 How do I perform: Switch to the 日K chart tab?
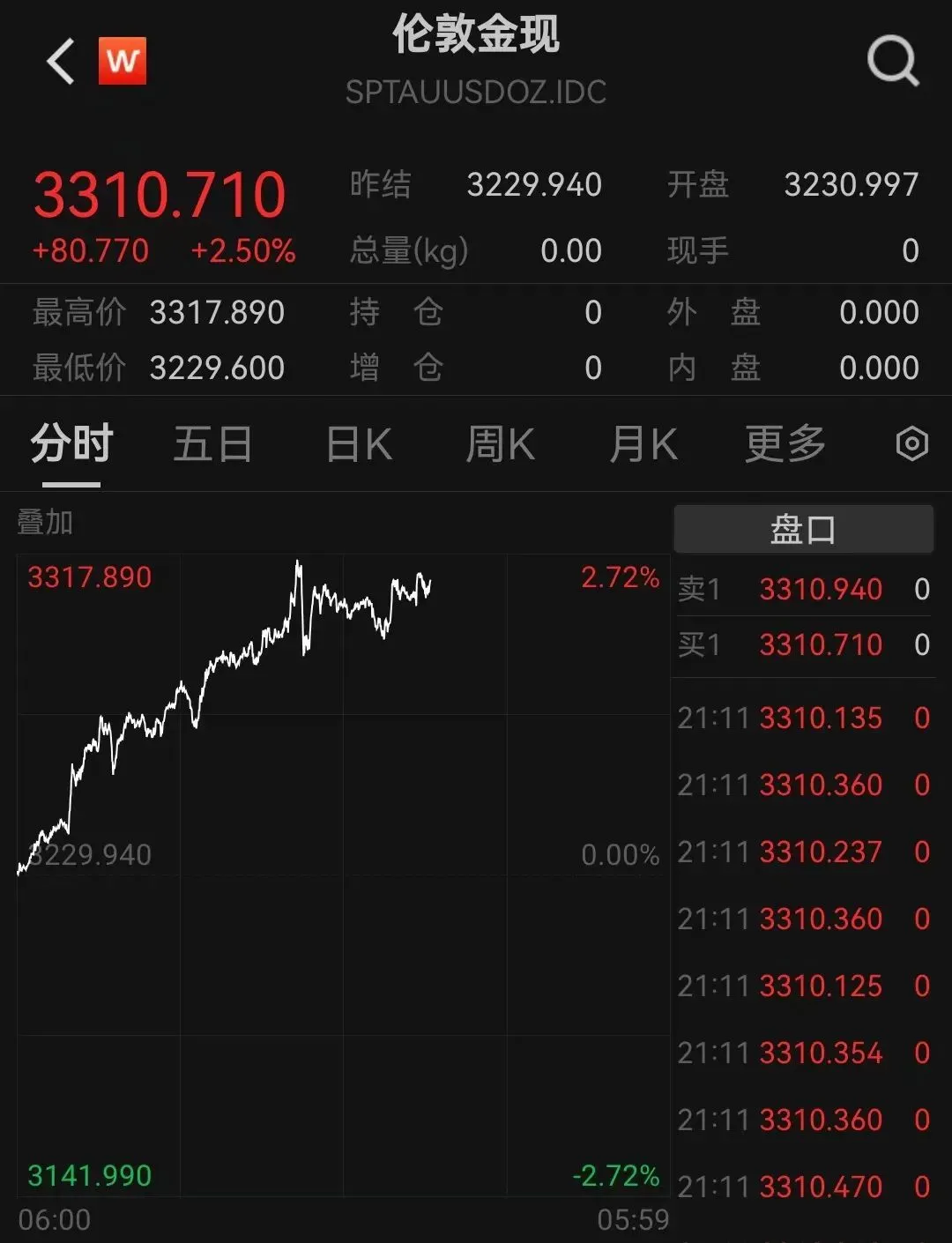(x=359, y=443)
